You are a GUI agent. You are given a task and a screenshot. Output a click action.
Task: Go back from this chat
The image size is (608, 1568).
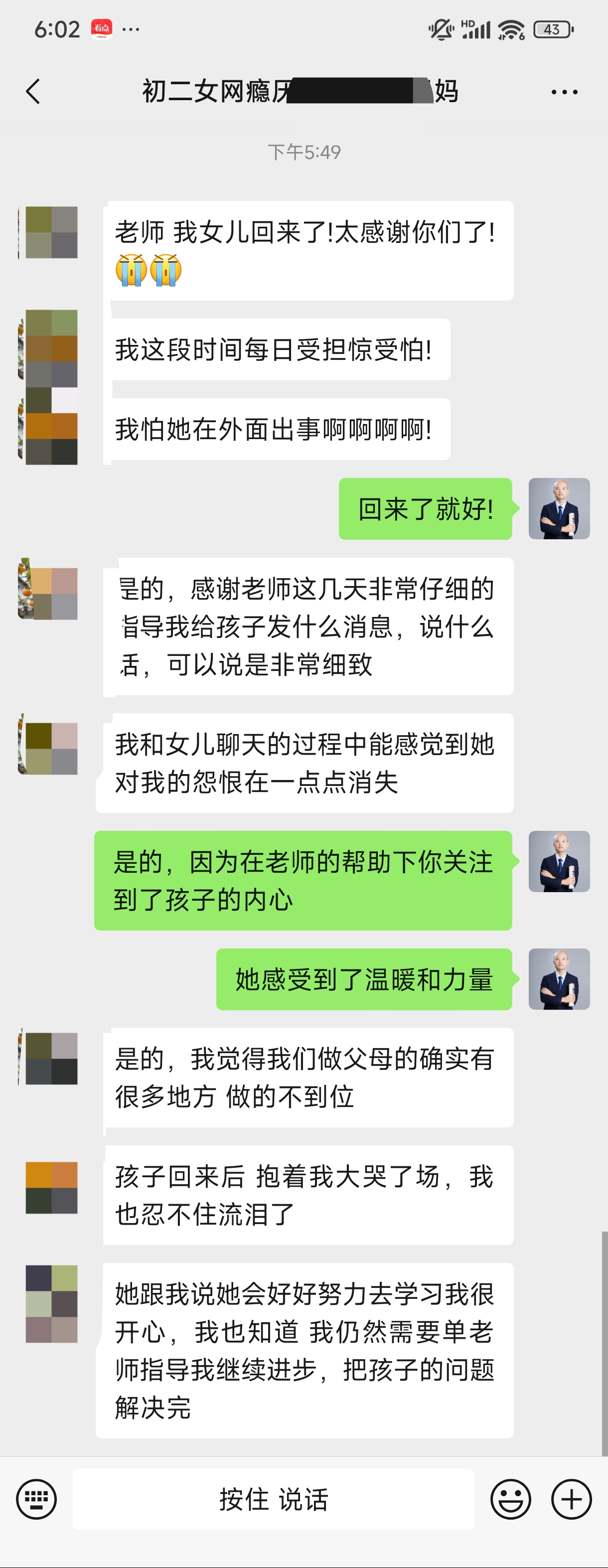click(x=33, y=92)
